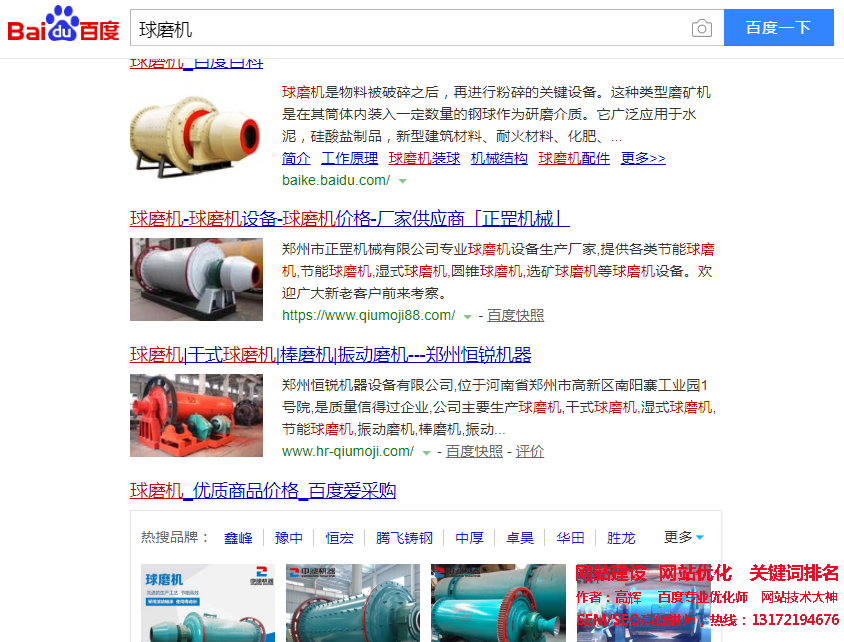Select the 腾飞铸钢 hot brand
This screenshot has height=642, width=844.
404,538
